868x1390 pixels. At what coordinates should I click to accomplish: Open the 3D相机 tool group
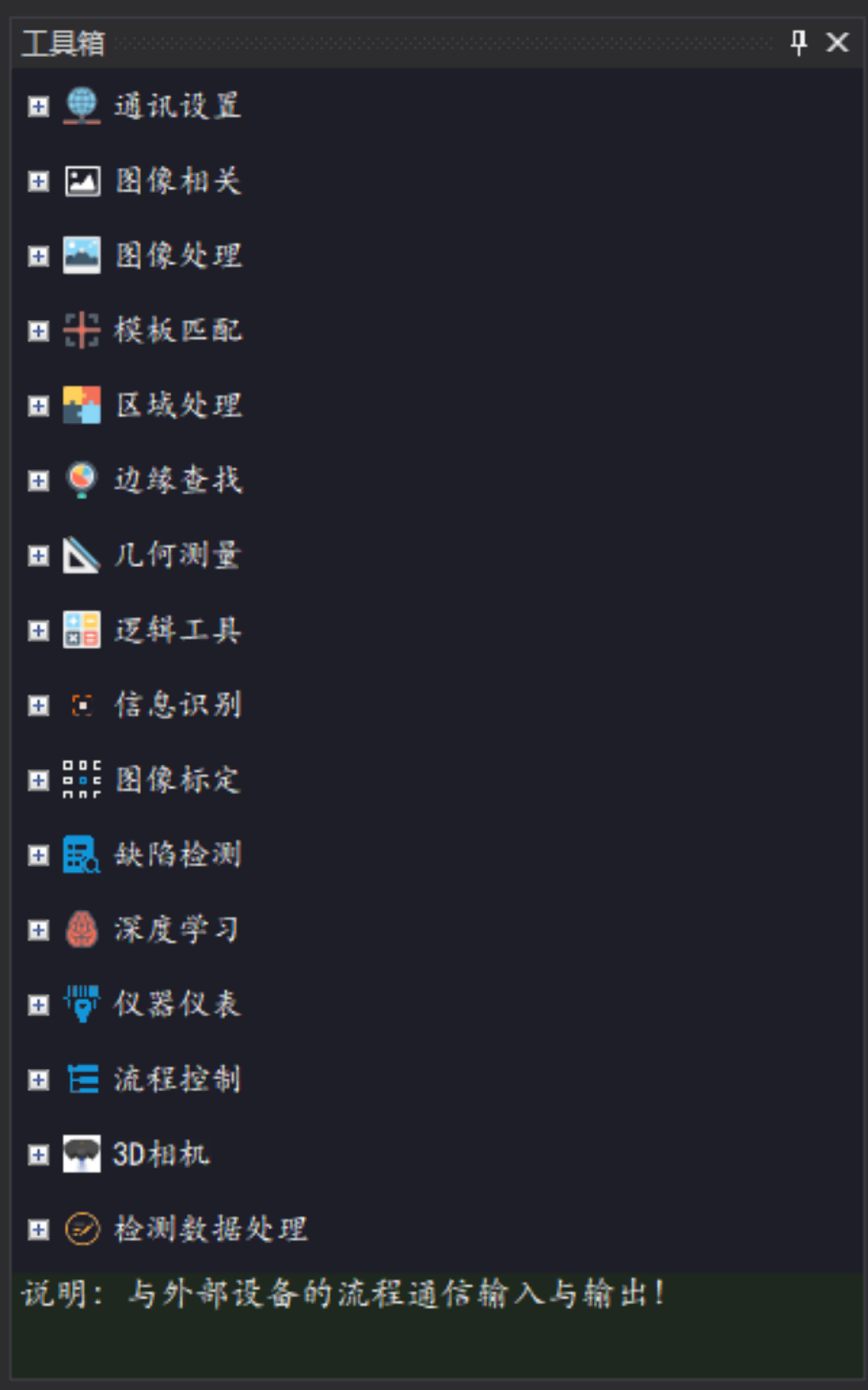tap(161, 1154)
